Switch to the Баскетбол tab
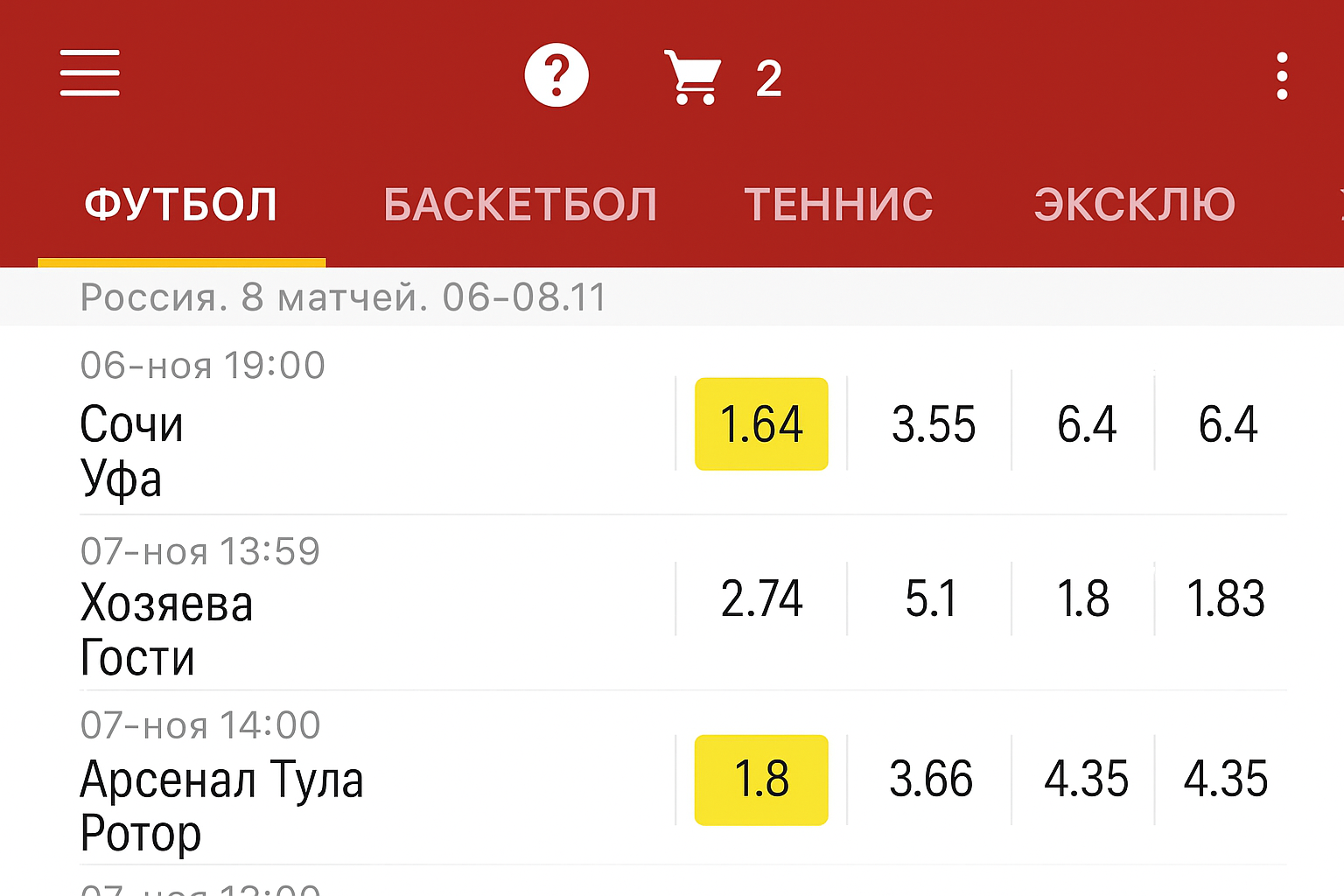The width and height of the screenshot is (1344, 896). (520, 205)
